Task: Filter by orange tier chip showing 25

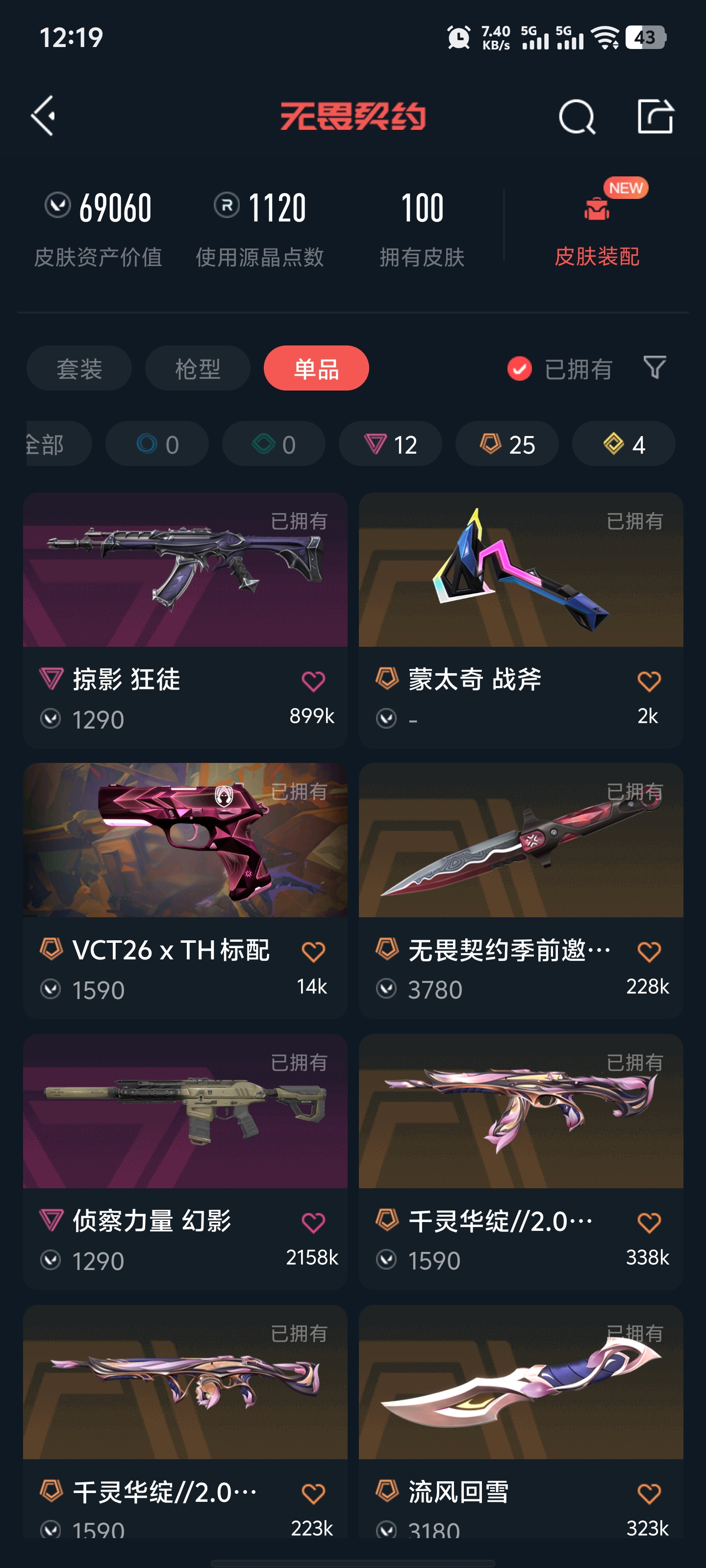Action: point(507,444)
